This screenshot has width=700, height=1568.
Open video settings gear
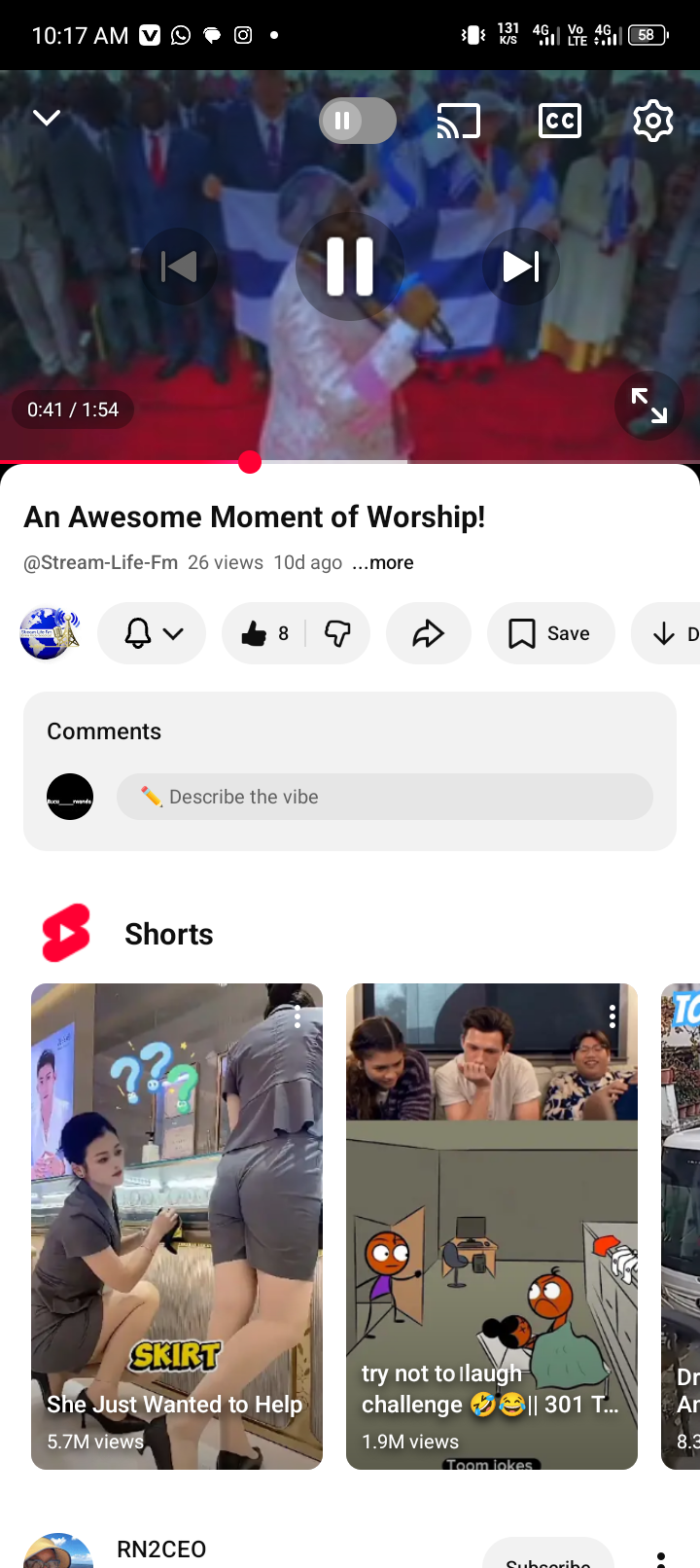(x=652, y=121)
